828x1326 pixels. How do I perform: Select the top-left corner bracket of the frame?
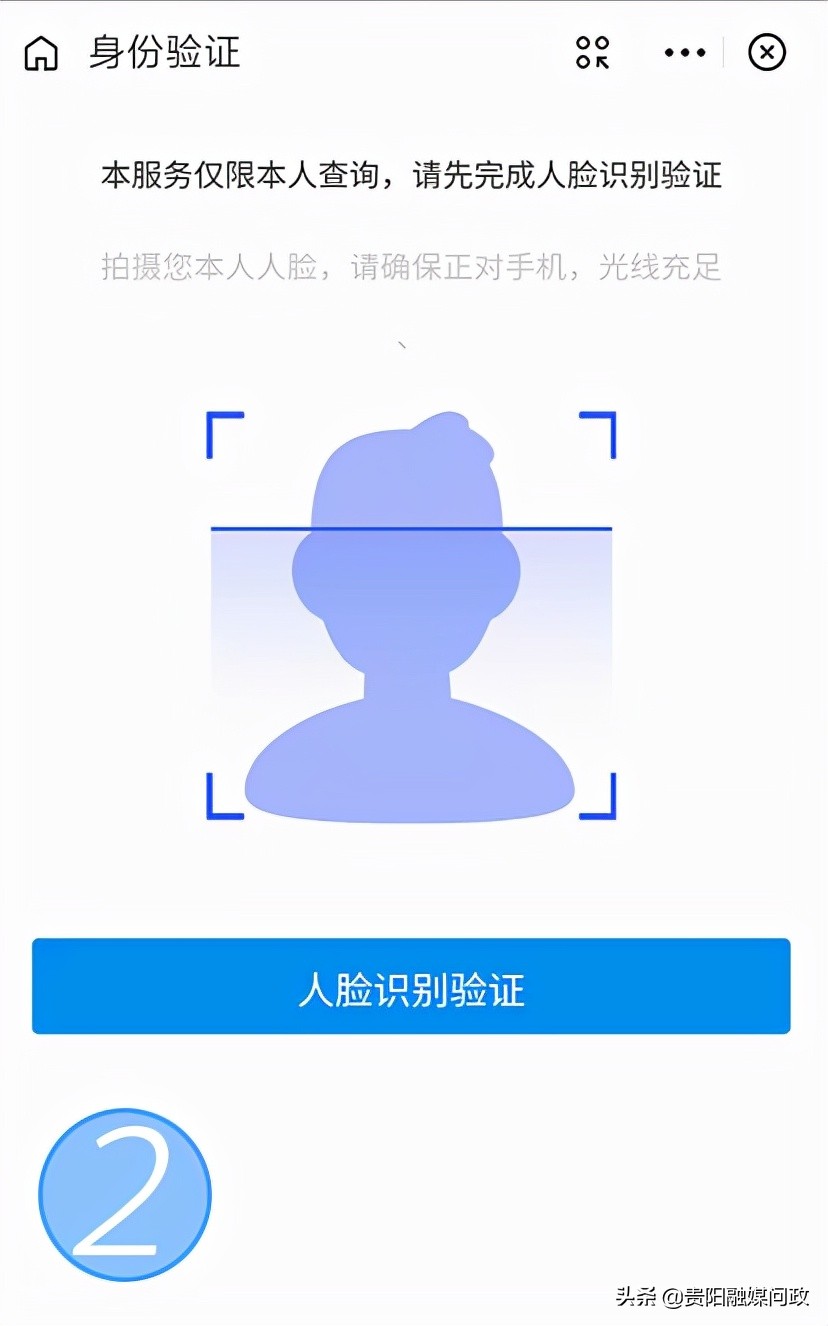point(222,430)
